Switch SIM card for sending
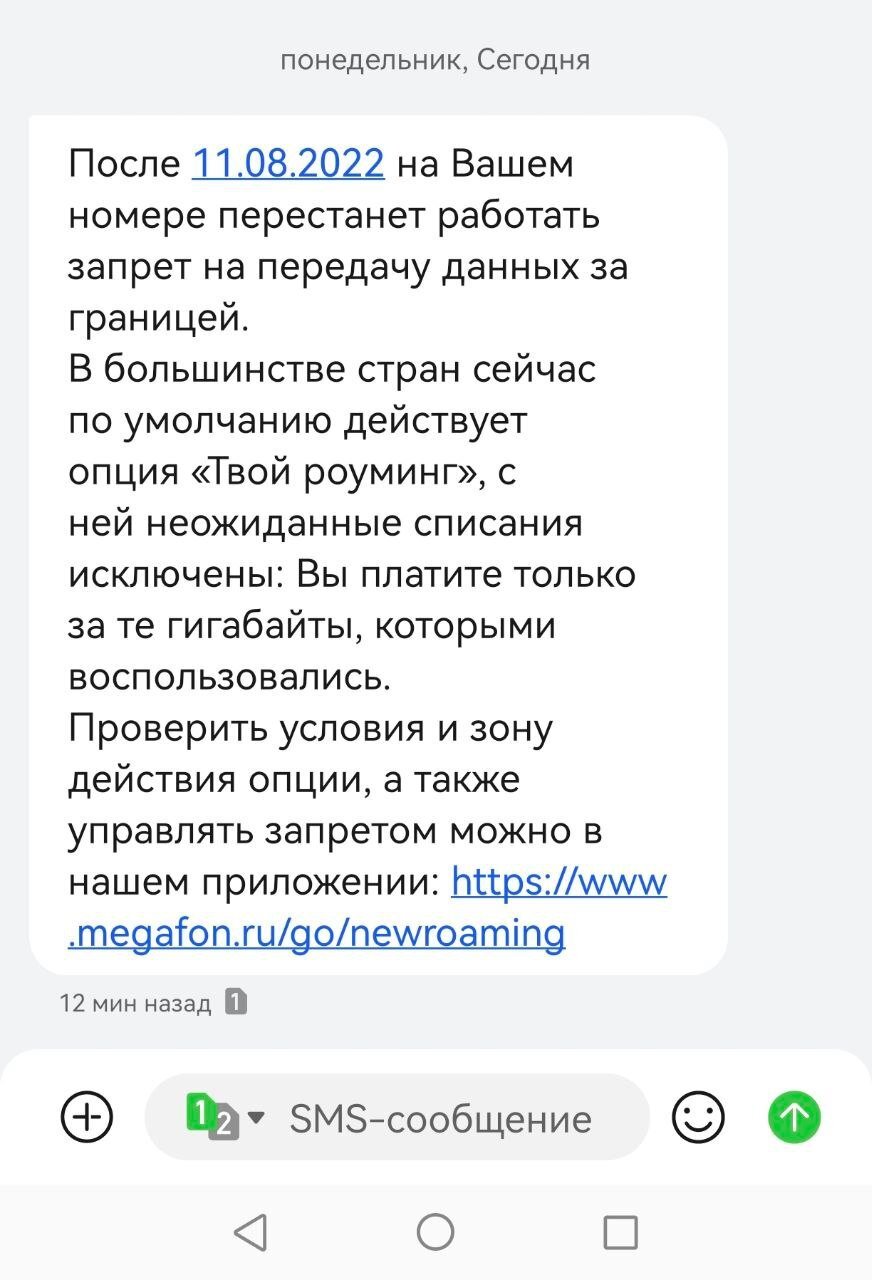The height and width of the screenshot is (1280, 872). coord(224,1117)
